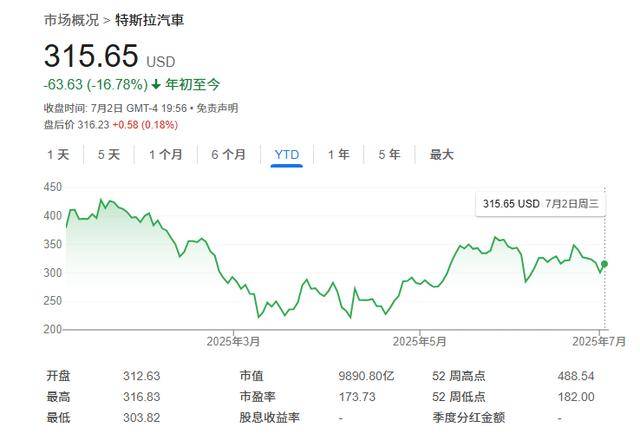Switch chart range to 1 天
Viewport: 640px width, 434px height.
click(58, 154)
